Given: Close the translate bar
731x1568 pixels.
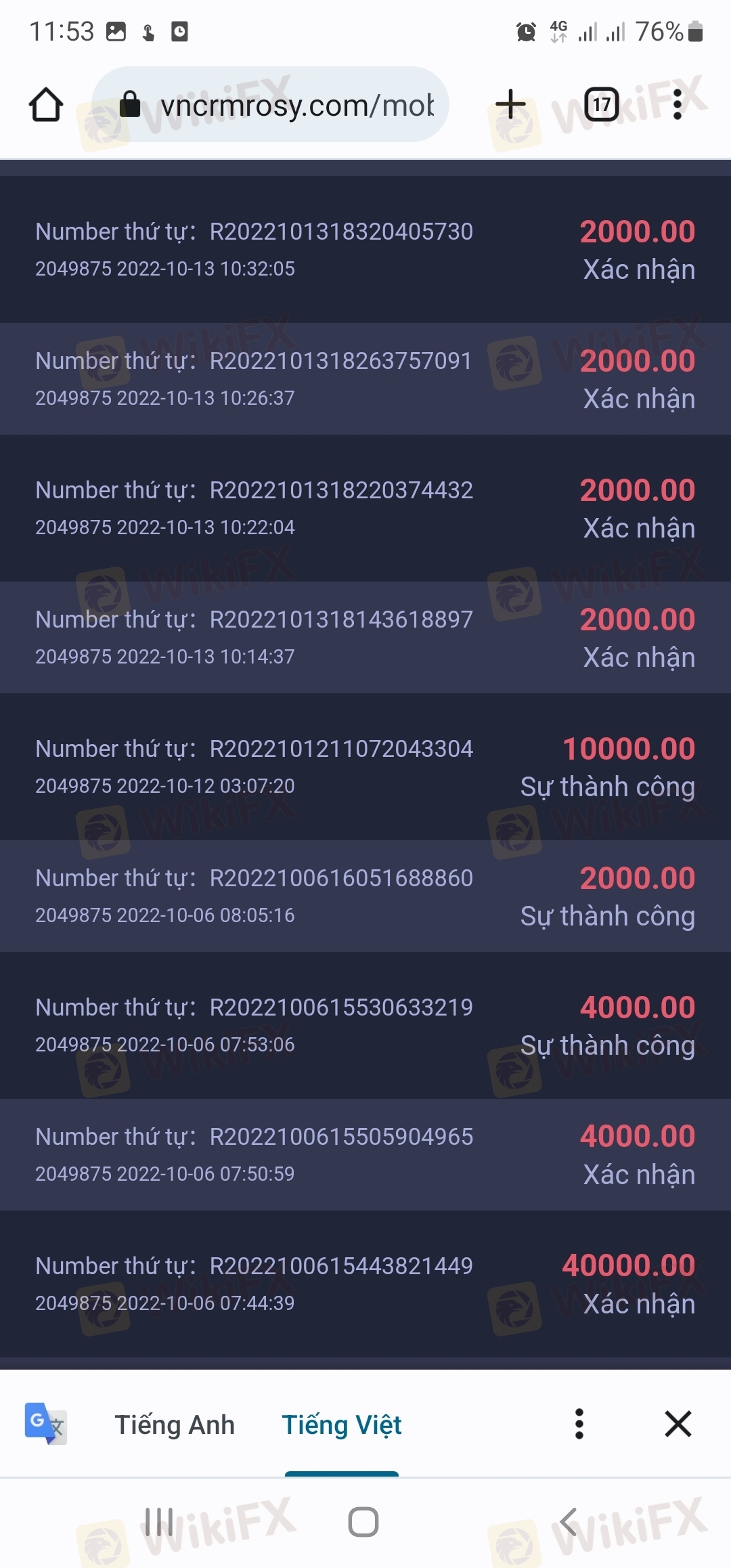Looking at the screenshot, I should [x=678, y=1424].
